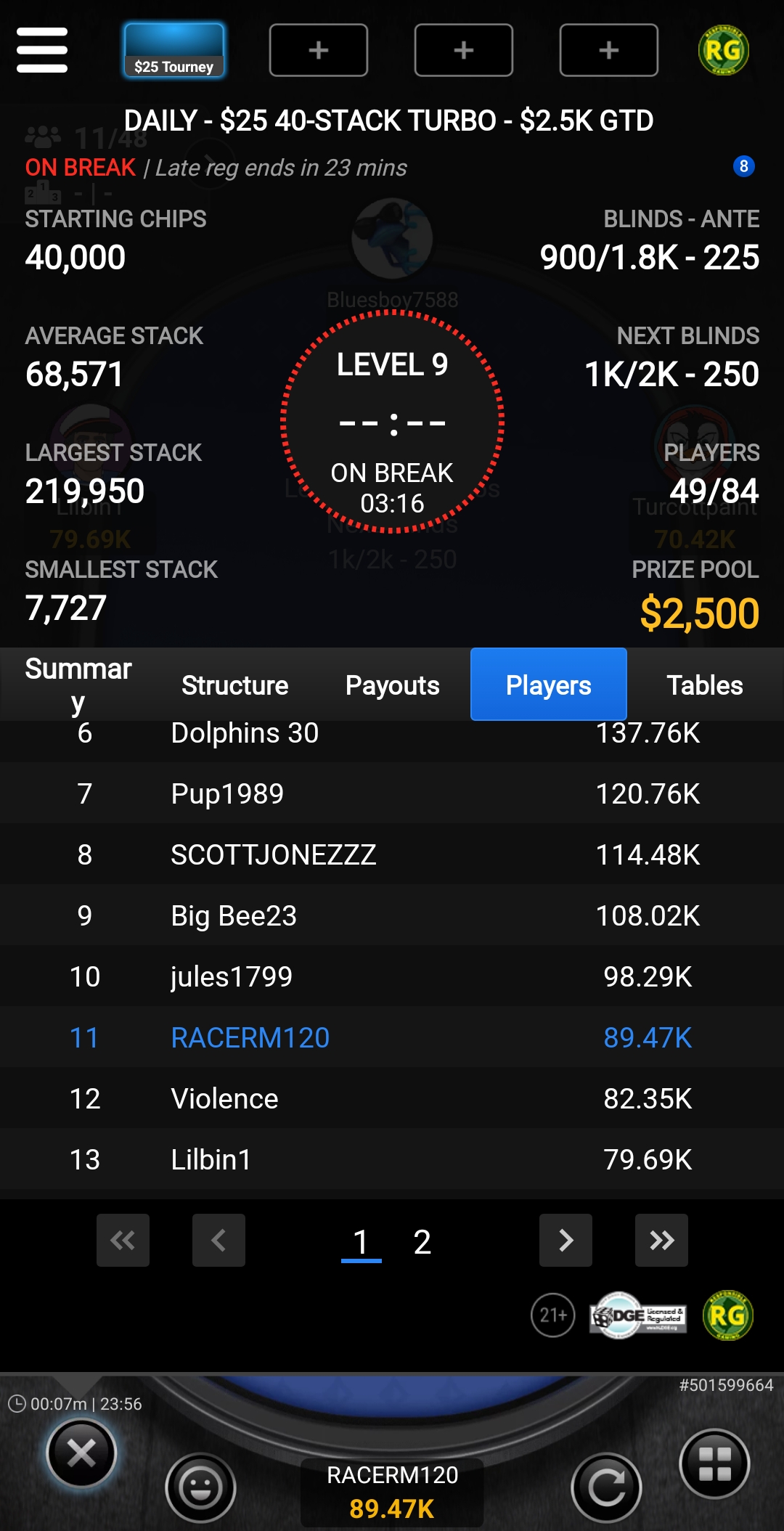Switch to the Structure tab
The width and height of the screenshot is (784, 1531).
pos(234,685)
